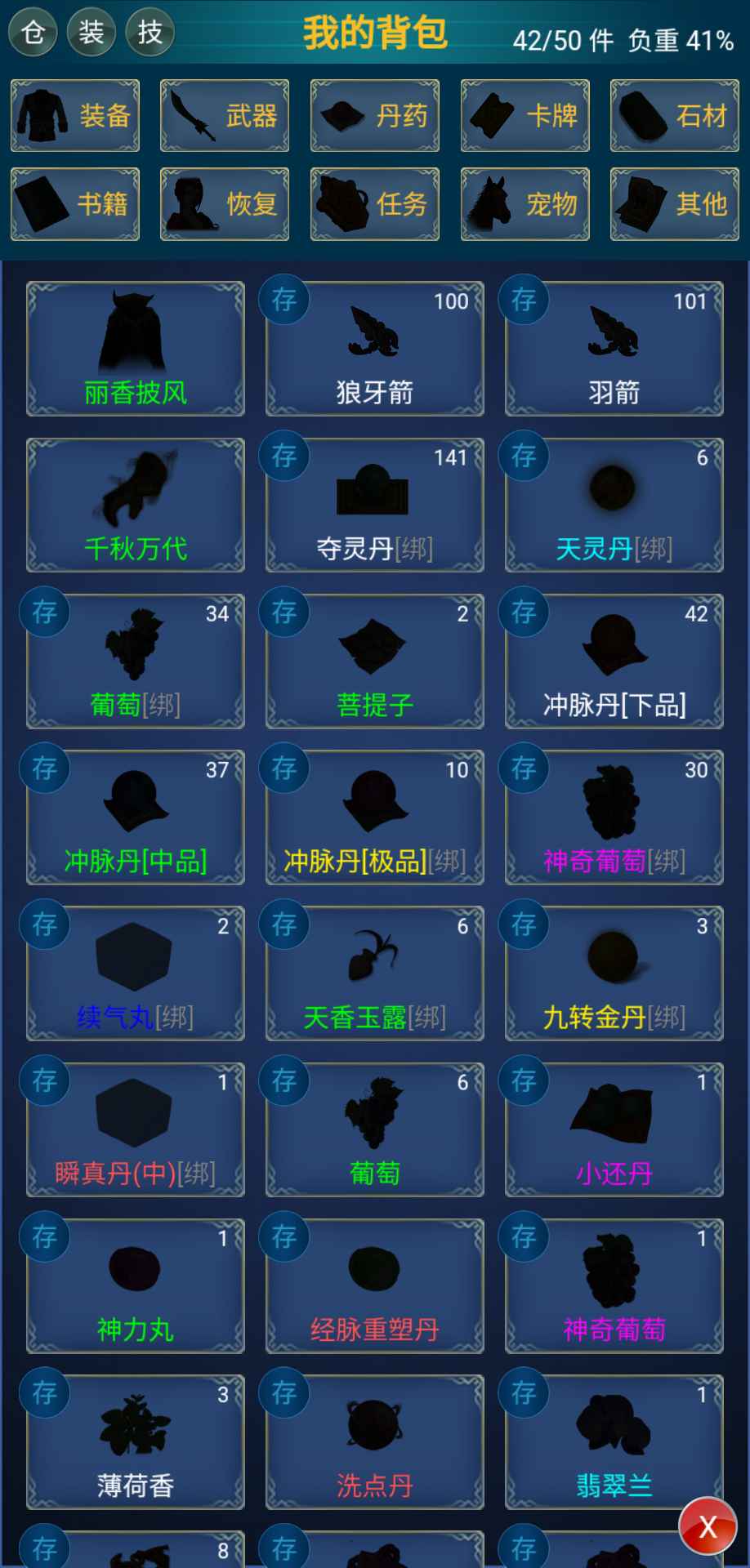Check the 42/50 件 capacity indicator
This screenshot has width=750, height=1568.
coord(565,40)
